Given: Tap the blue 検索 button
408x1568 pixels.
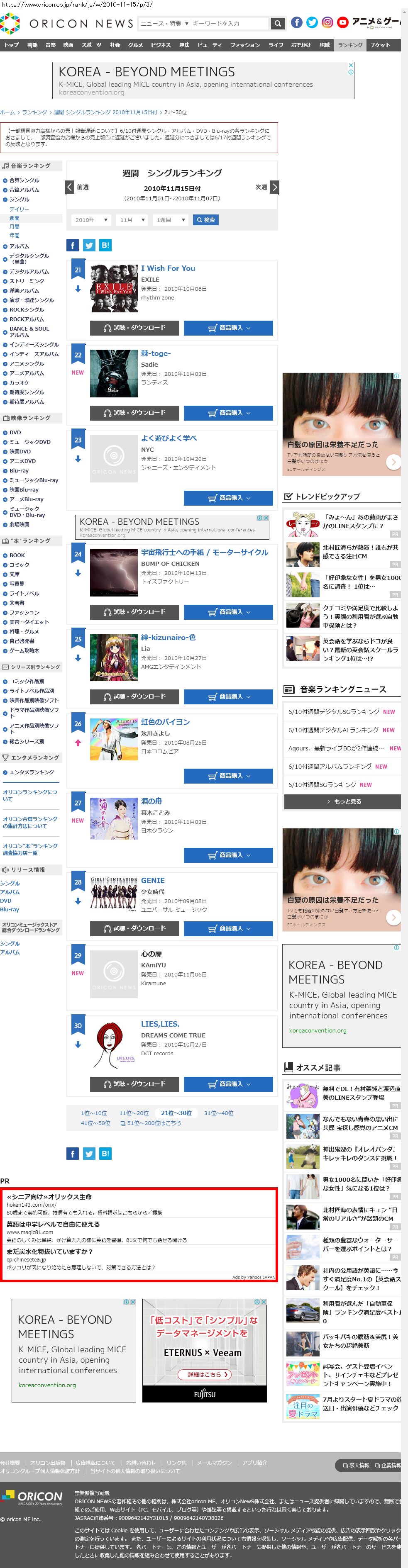Looking at the screenshot, I should pos(205,220).
